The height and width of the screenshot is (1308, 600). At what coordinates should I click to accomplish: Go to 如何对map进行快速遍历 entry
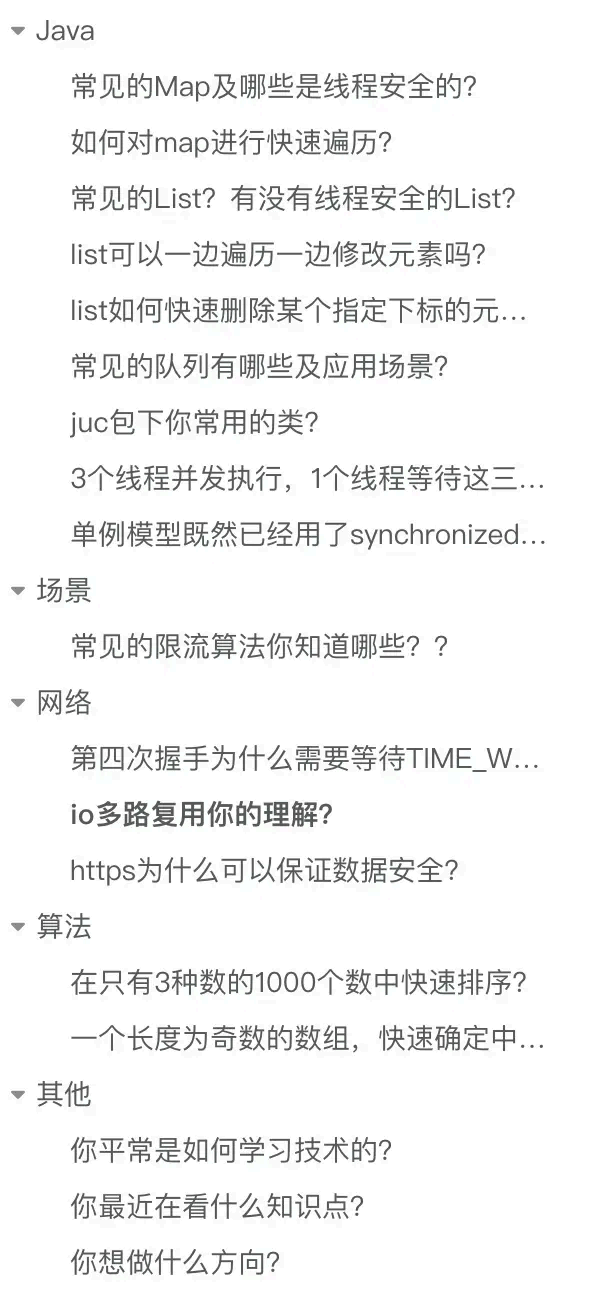[x=231, y=143]
